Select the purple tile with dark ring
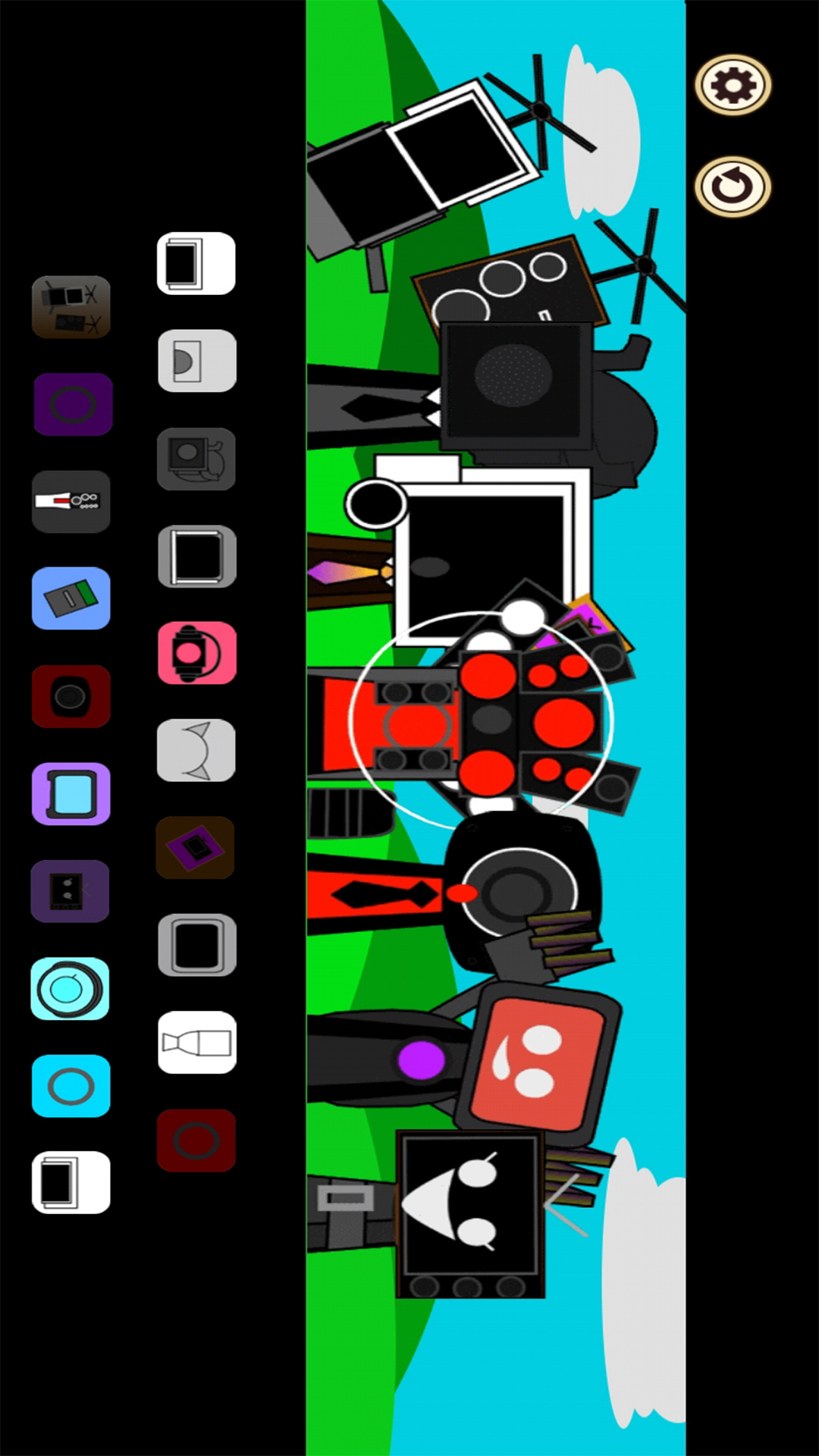Screen dimensions: 819x1456 [73, 404]
